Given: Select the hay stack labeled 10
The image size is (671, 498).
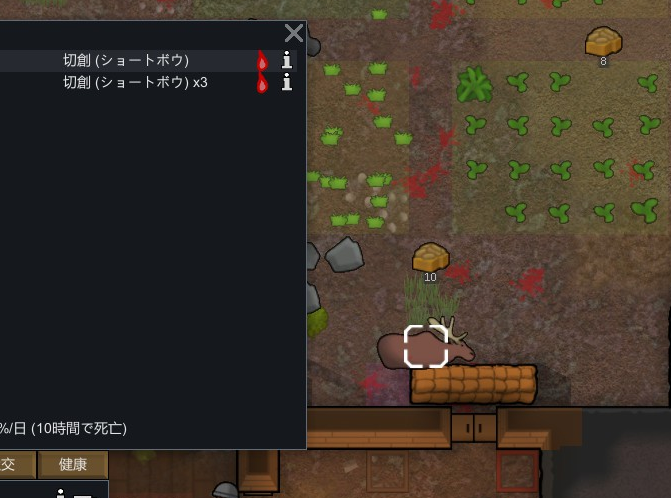Looking at the screenshot, I should [430, 258].
